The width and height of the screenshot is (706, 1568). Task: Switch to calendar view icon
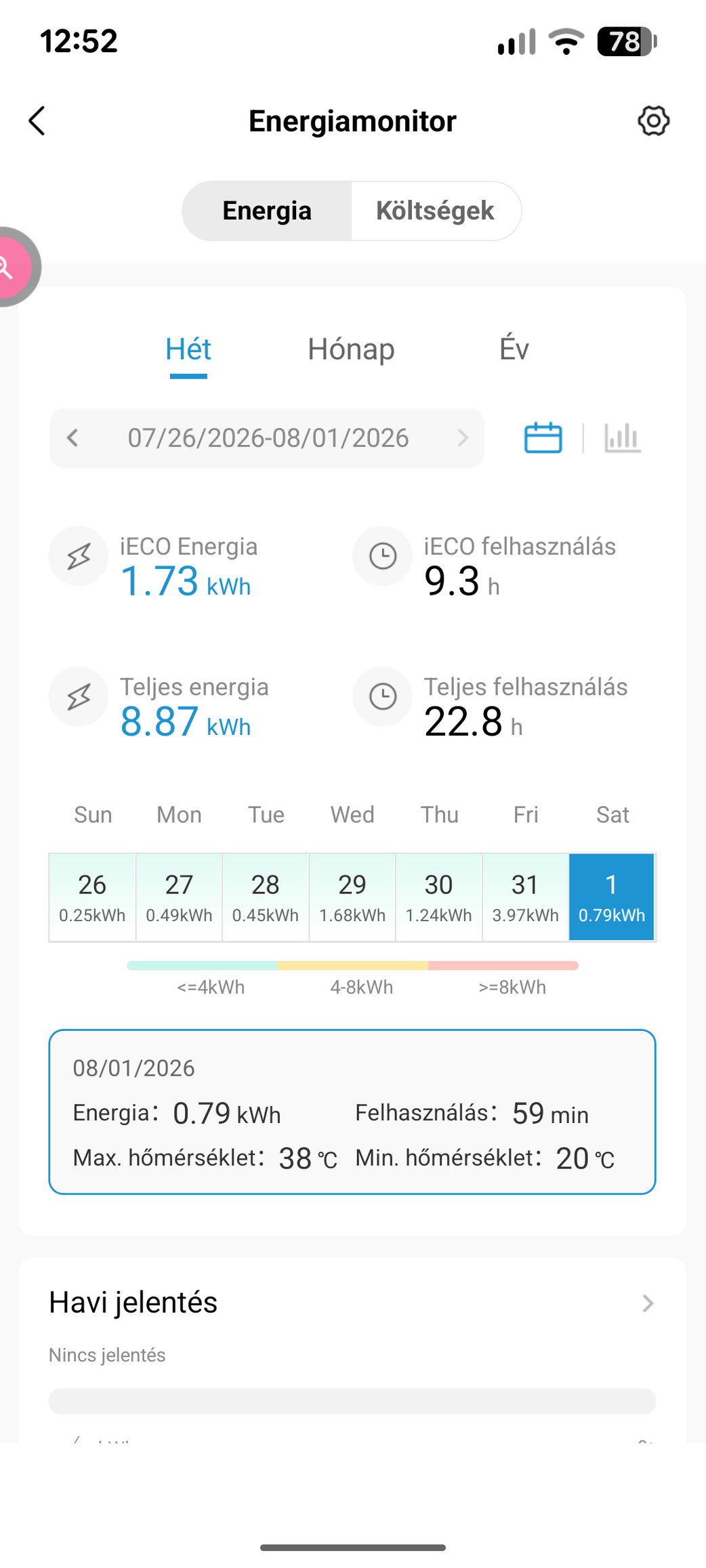[x=543, y=438]
